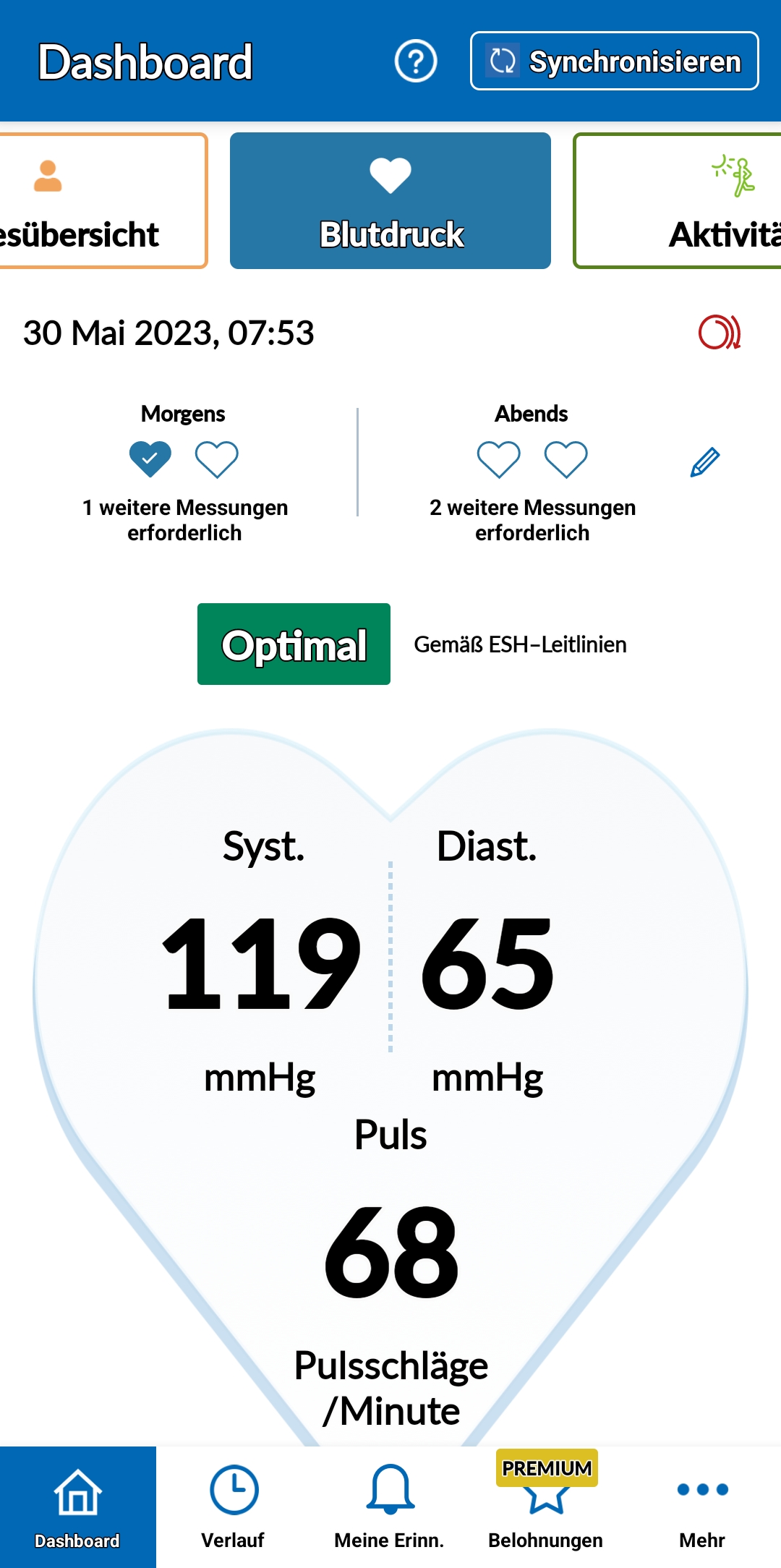Open the Mehr menu
Screen dimensions: 781x1568
pos(702,1507)
